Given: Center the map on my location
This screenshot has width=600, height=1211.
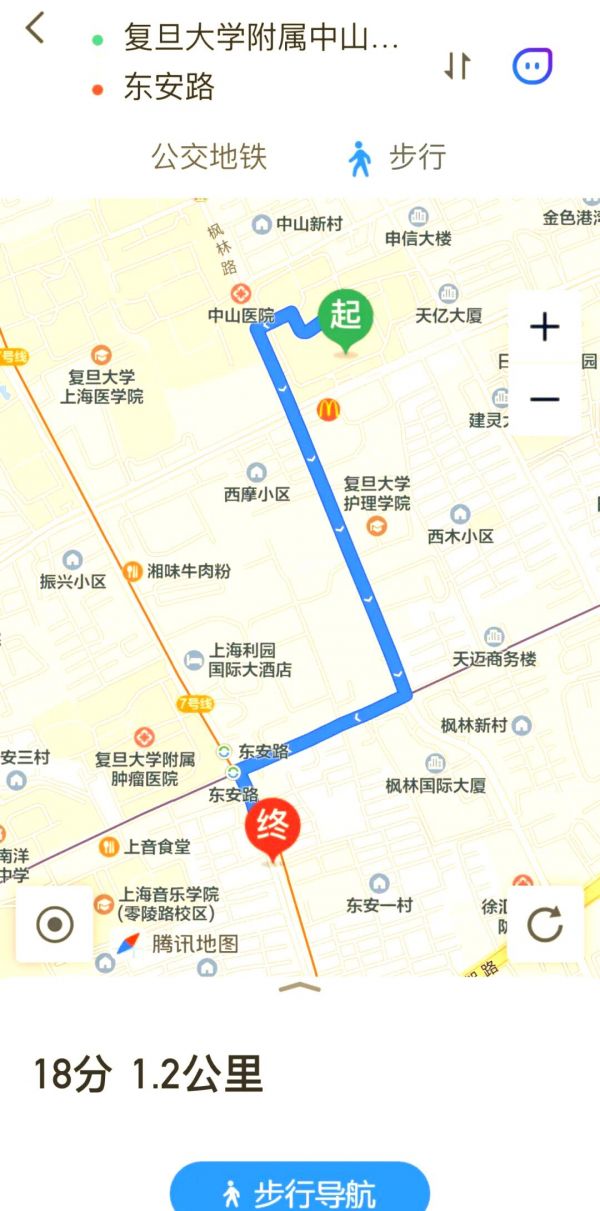Looking at the screenshot, I should [54, 925].
